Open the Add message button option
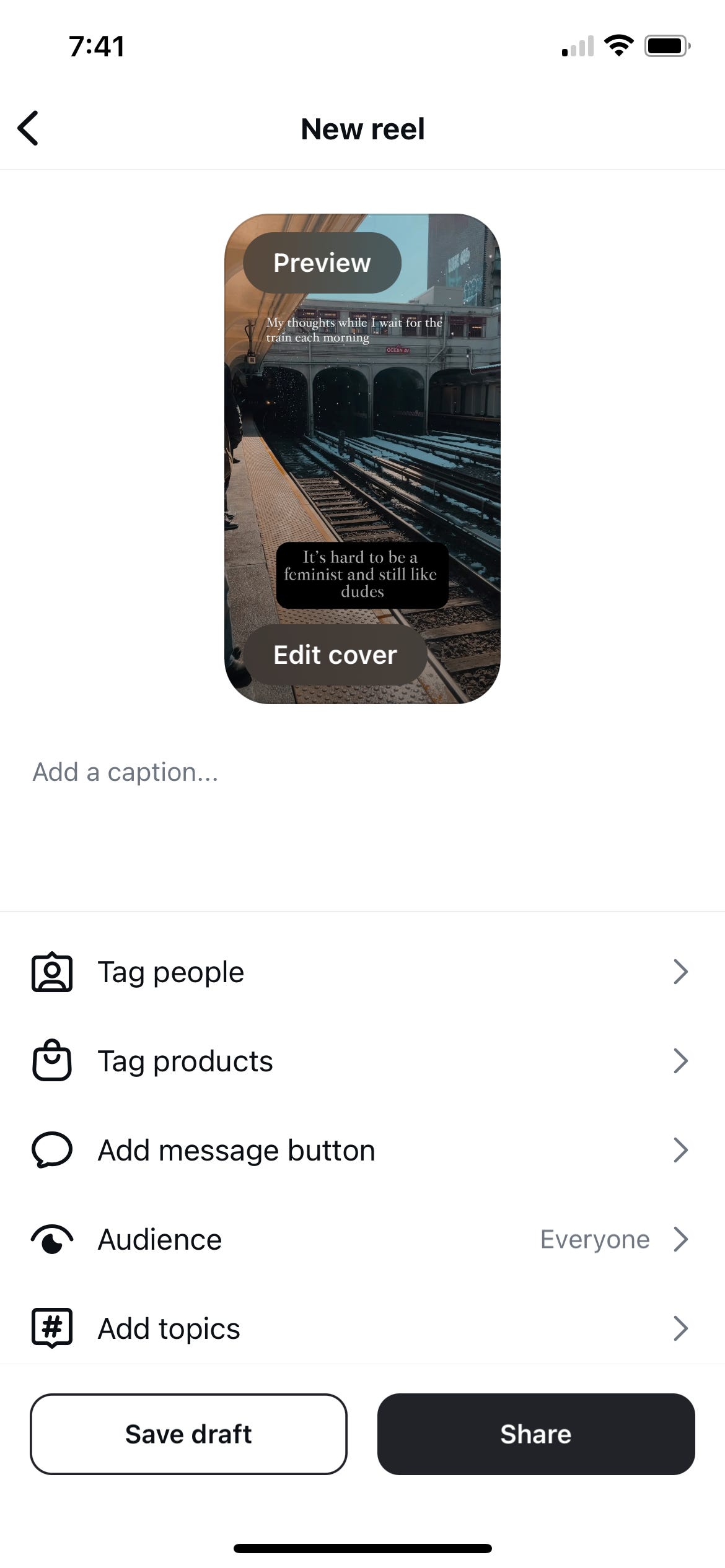 362,1151
